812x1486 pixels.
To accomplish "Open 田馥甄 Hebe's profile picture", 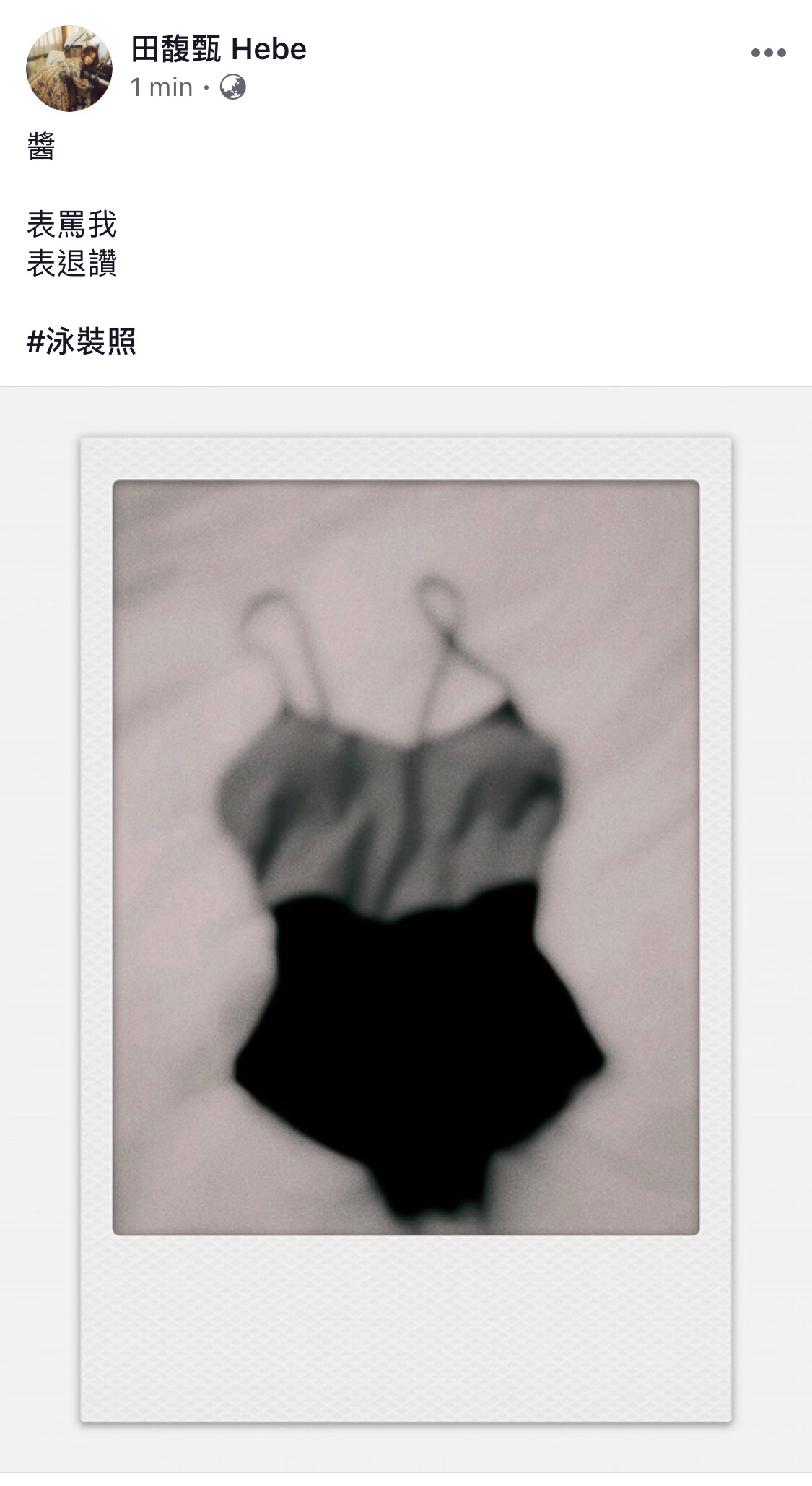I will pyautogui.click(x=69, y=69).
